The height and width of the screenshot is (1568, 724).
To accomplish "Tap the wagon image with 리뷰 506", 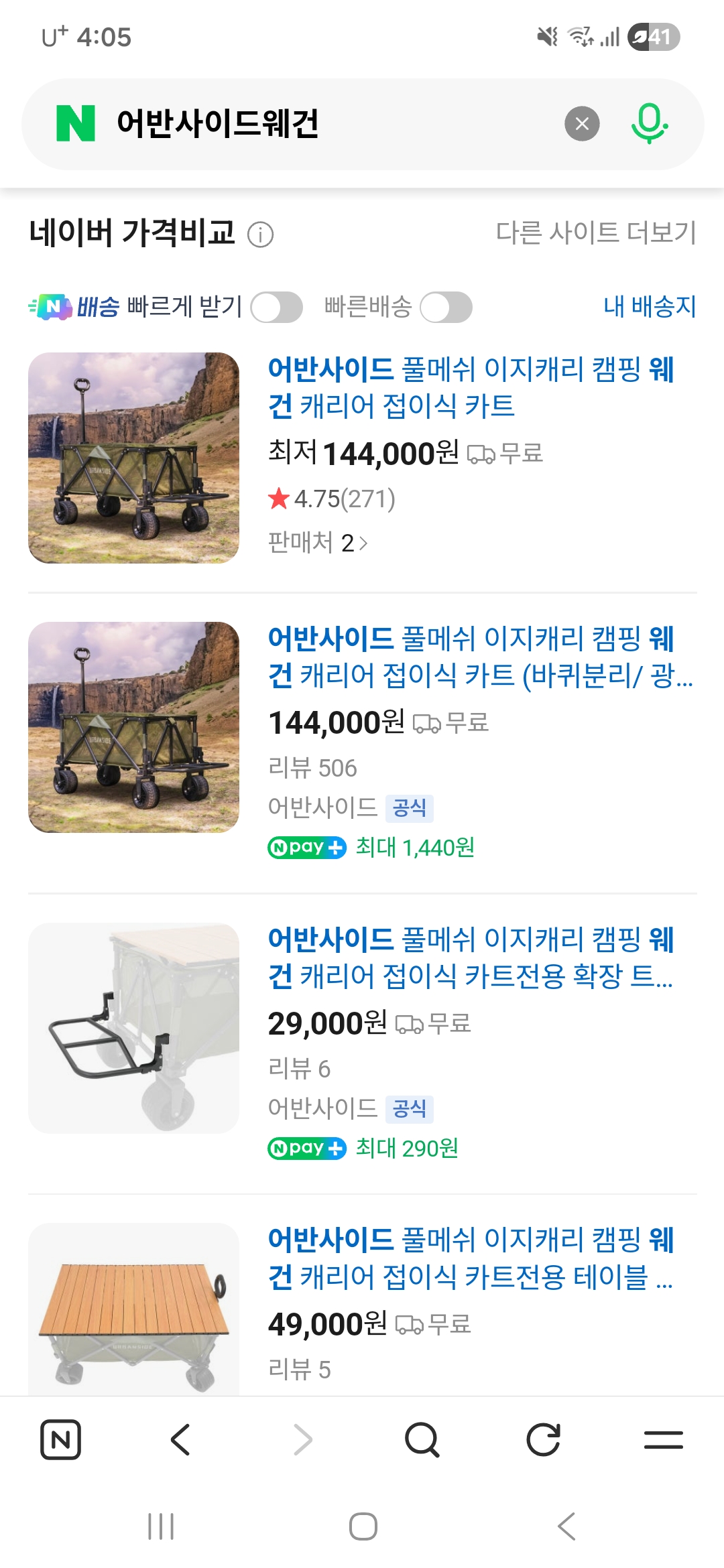I will 133,727.
